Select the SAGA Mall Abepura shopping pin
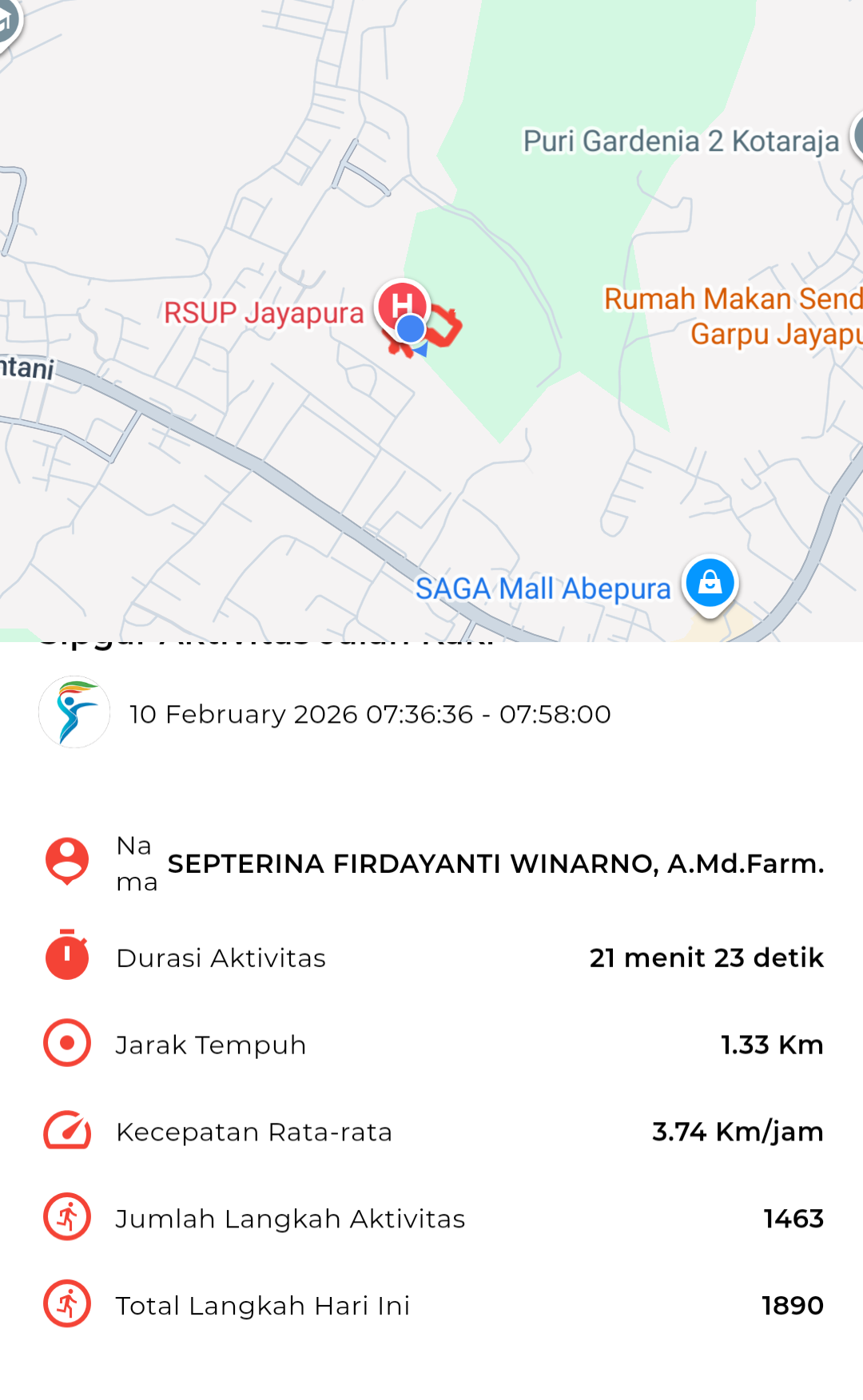 click(710, 584)
